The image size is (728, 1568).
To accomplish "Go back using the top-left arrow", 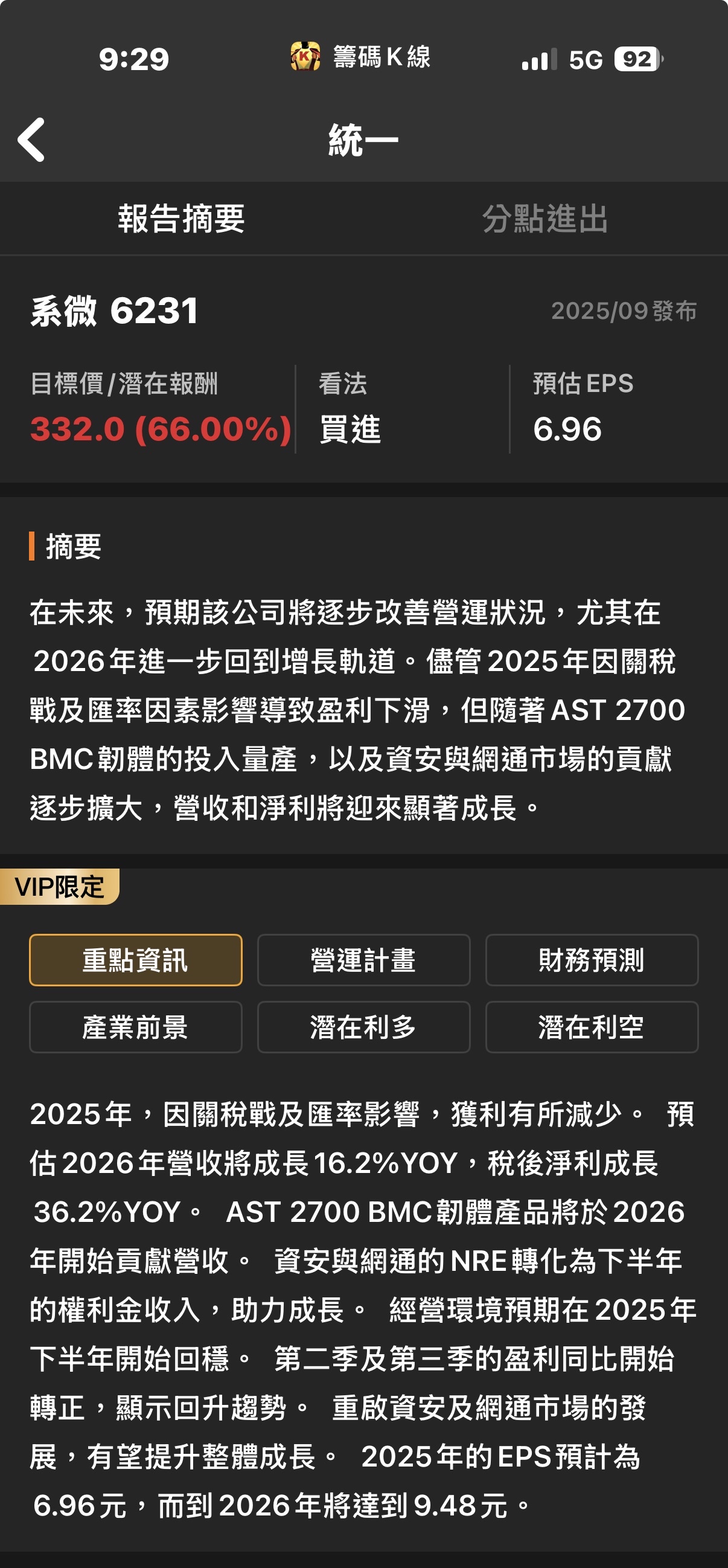I will (x=31, y=140).
